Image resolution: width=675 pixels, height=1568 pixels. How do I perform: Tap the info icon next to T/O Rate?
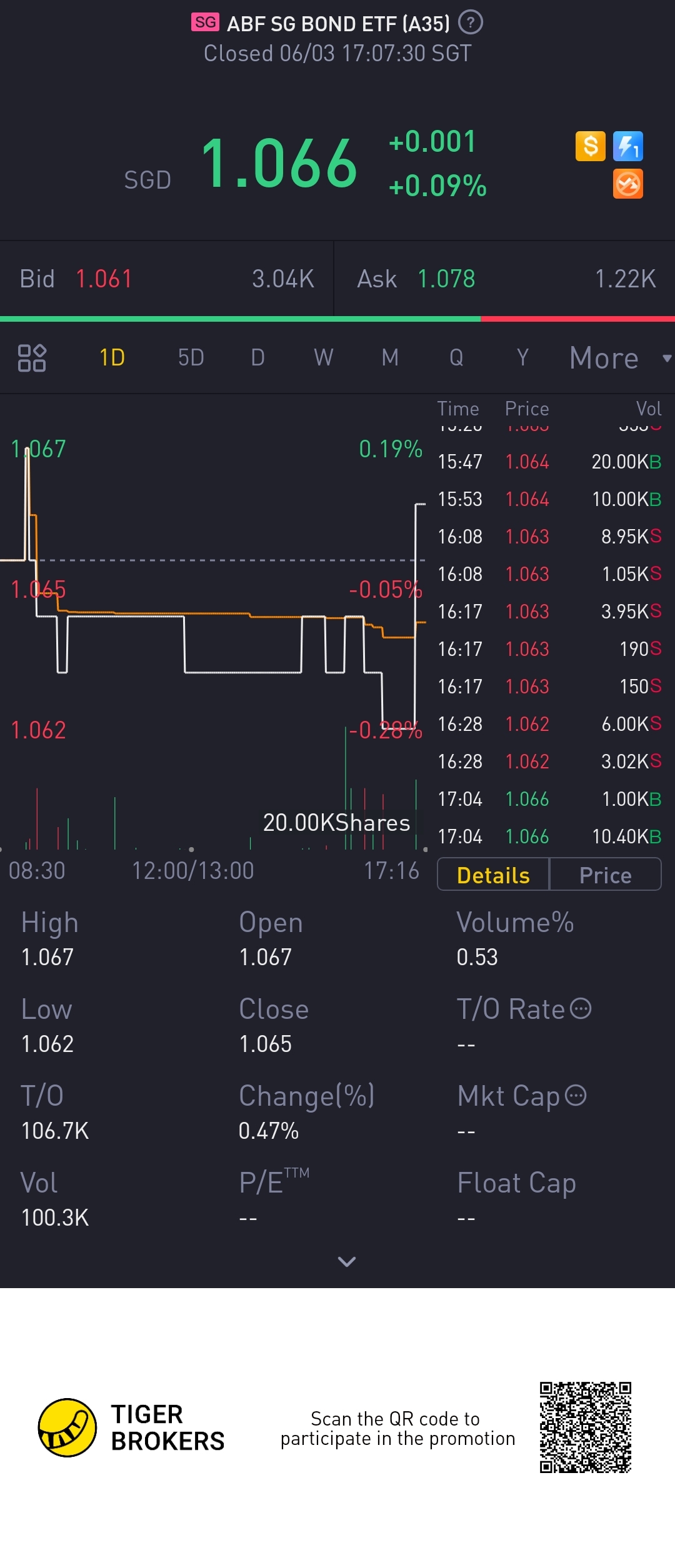coord(581,1009)
